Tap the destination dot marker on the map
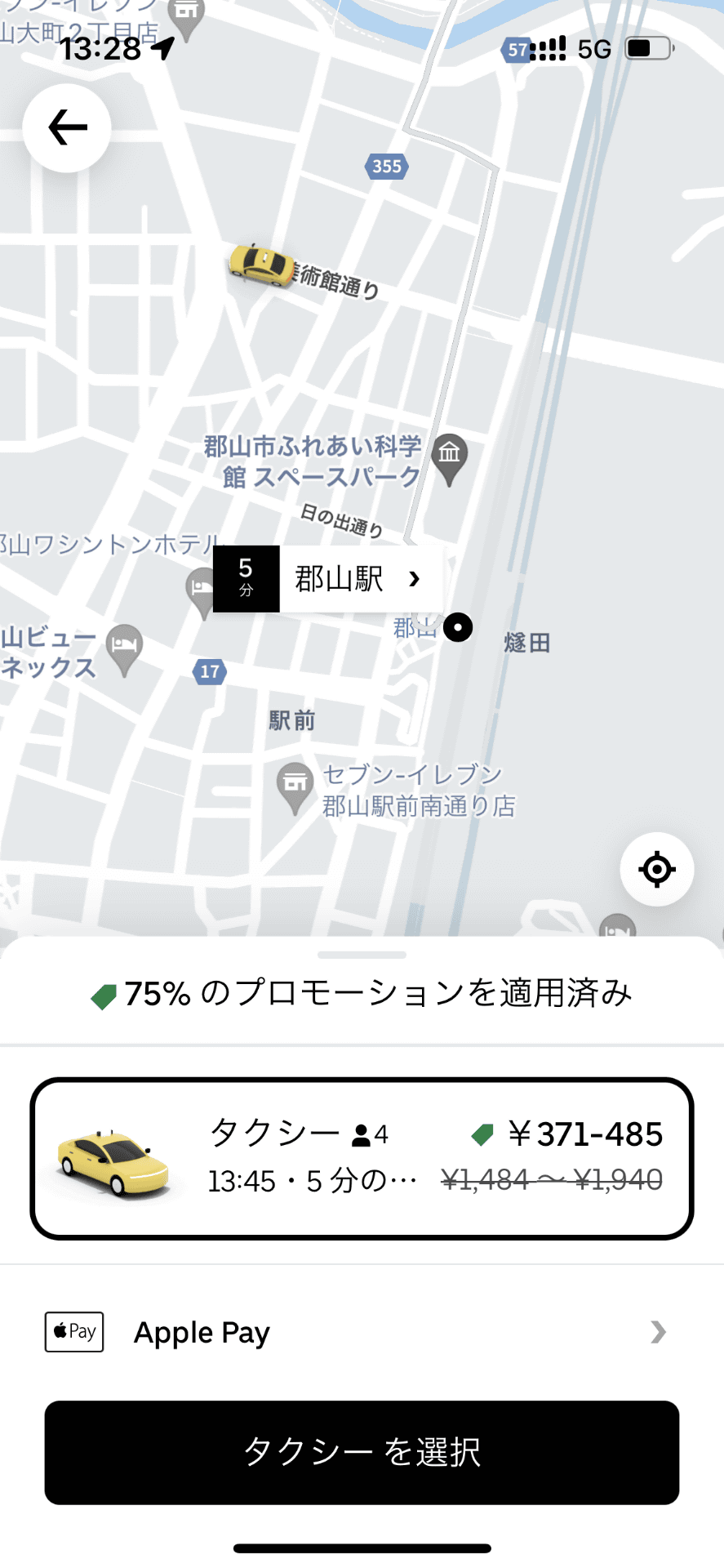724x1568 pixels. pos(458,627)
